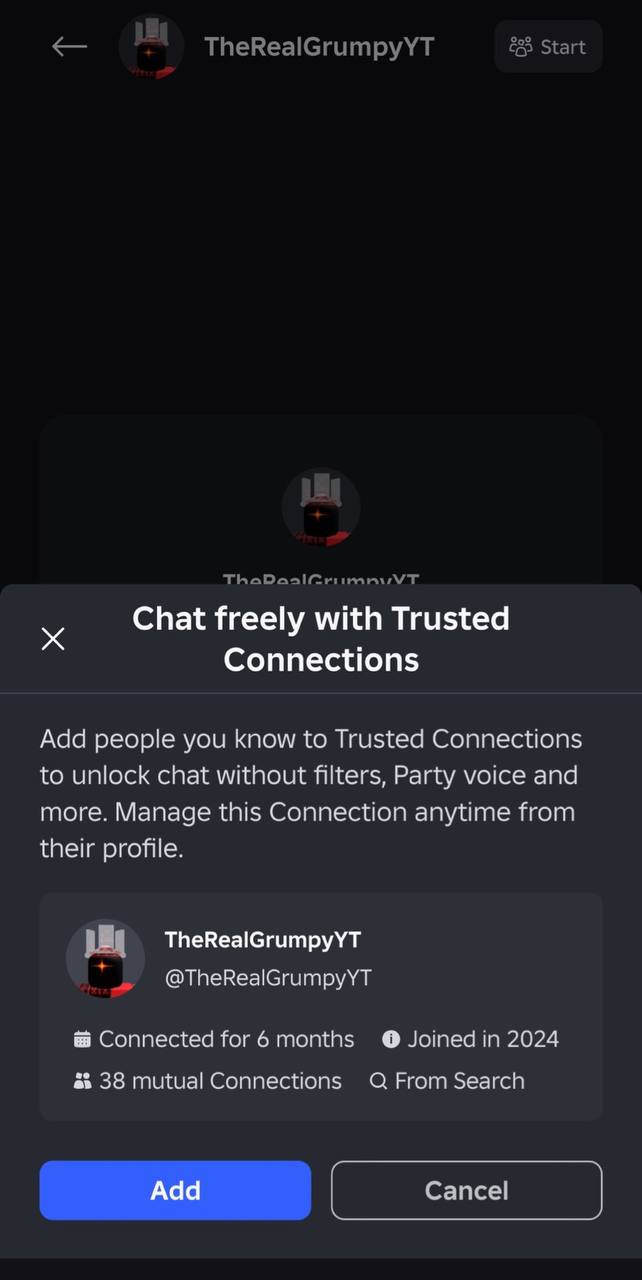642x1280 pixels.
Task: Go back using the top arrow
Action: (69, 46)
